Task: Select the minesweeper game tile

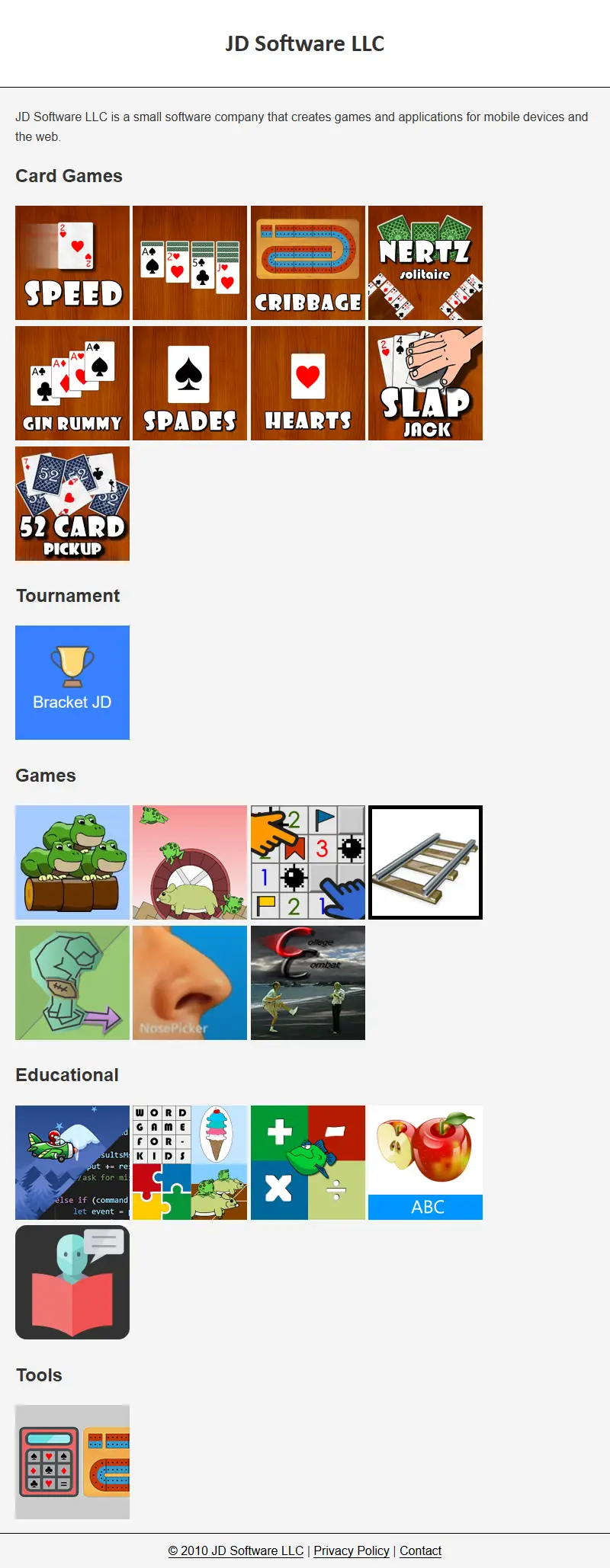Action: [308, 862]
